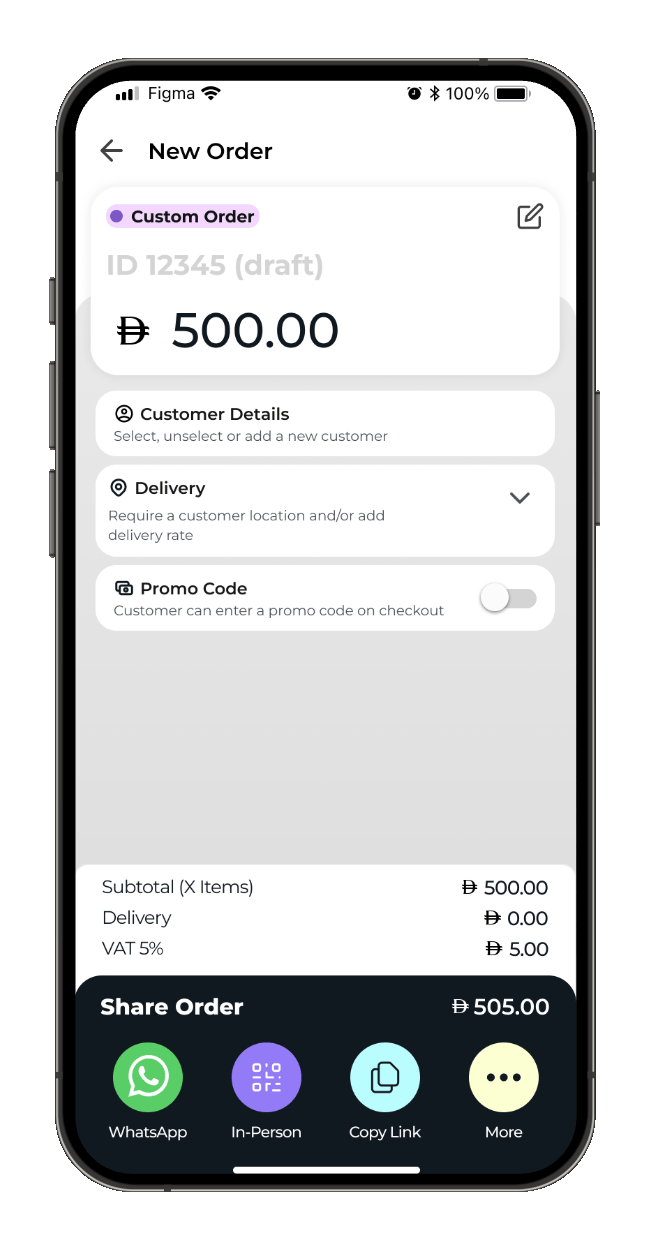
Task: Choose In-Person sharing option
Action: coord(266,1077)
